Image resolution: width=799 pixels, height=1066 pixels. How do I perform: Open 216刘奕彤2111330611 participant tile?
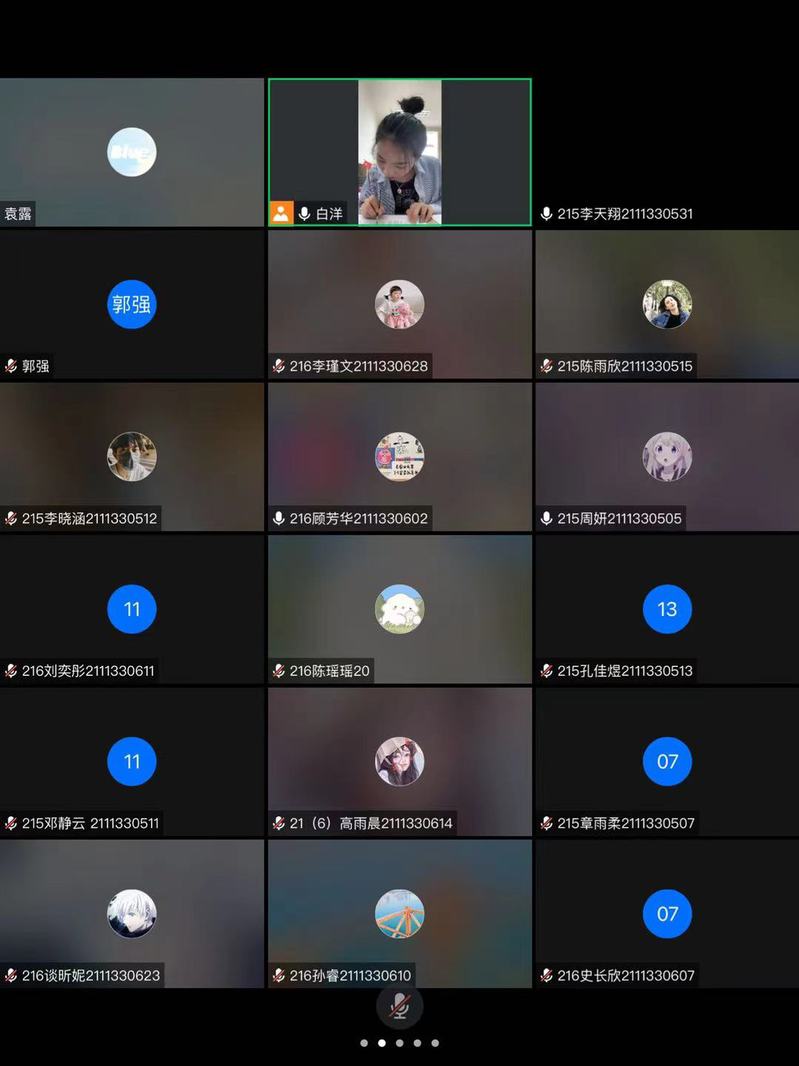[x=131, y=609]
